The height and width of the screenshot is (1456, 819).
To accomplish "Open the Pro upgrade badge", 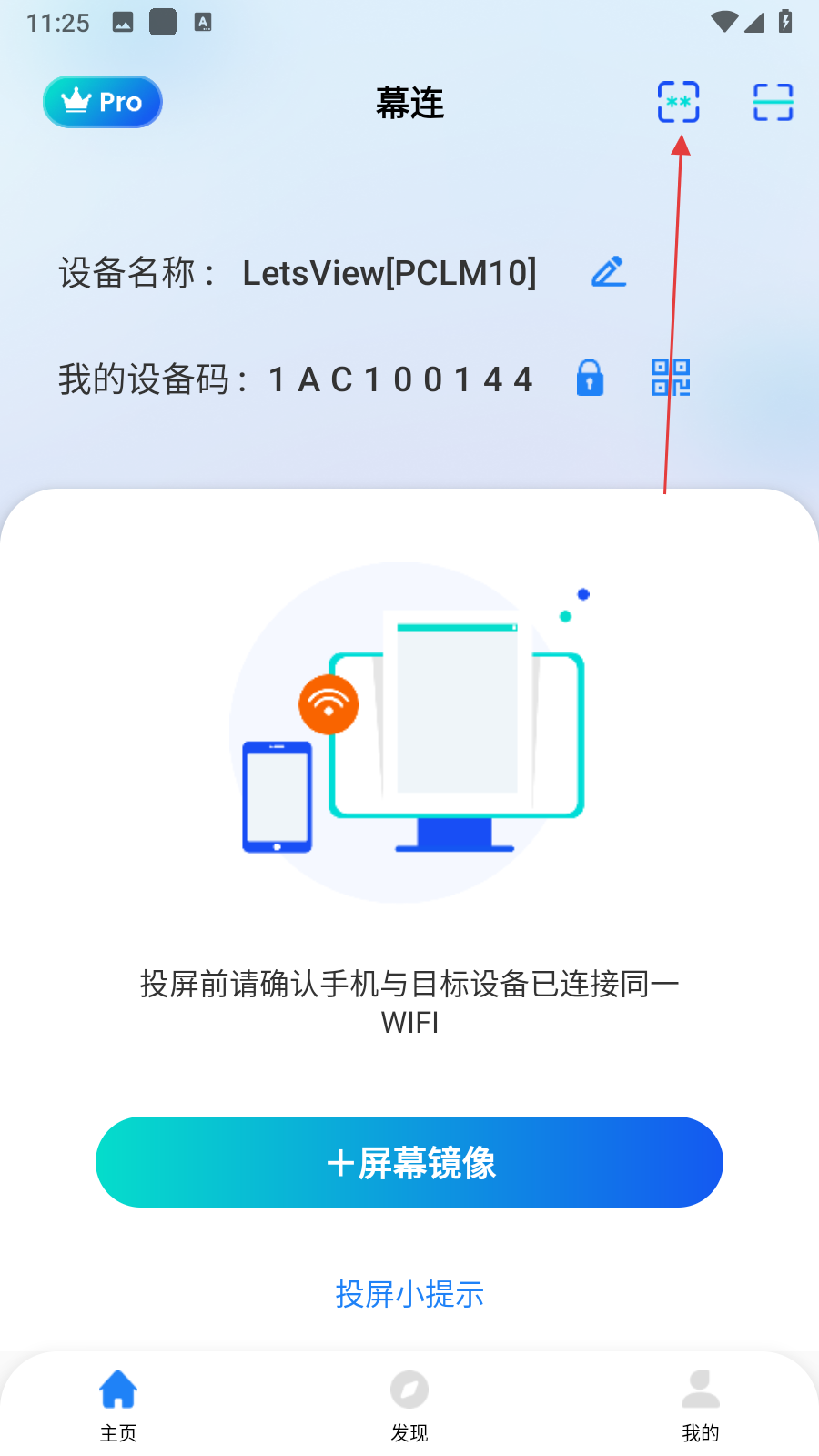I will [103, 102].
